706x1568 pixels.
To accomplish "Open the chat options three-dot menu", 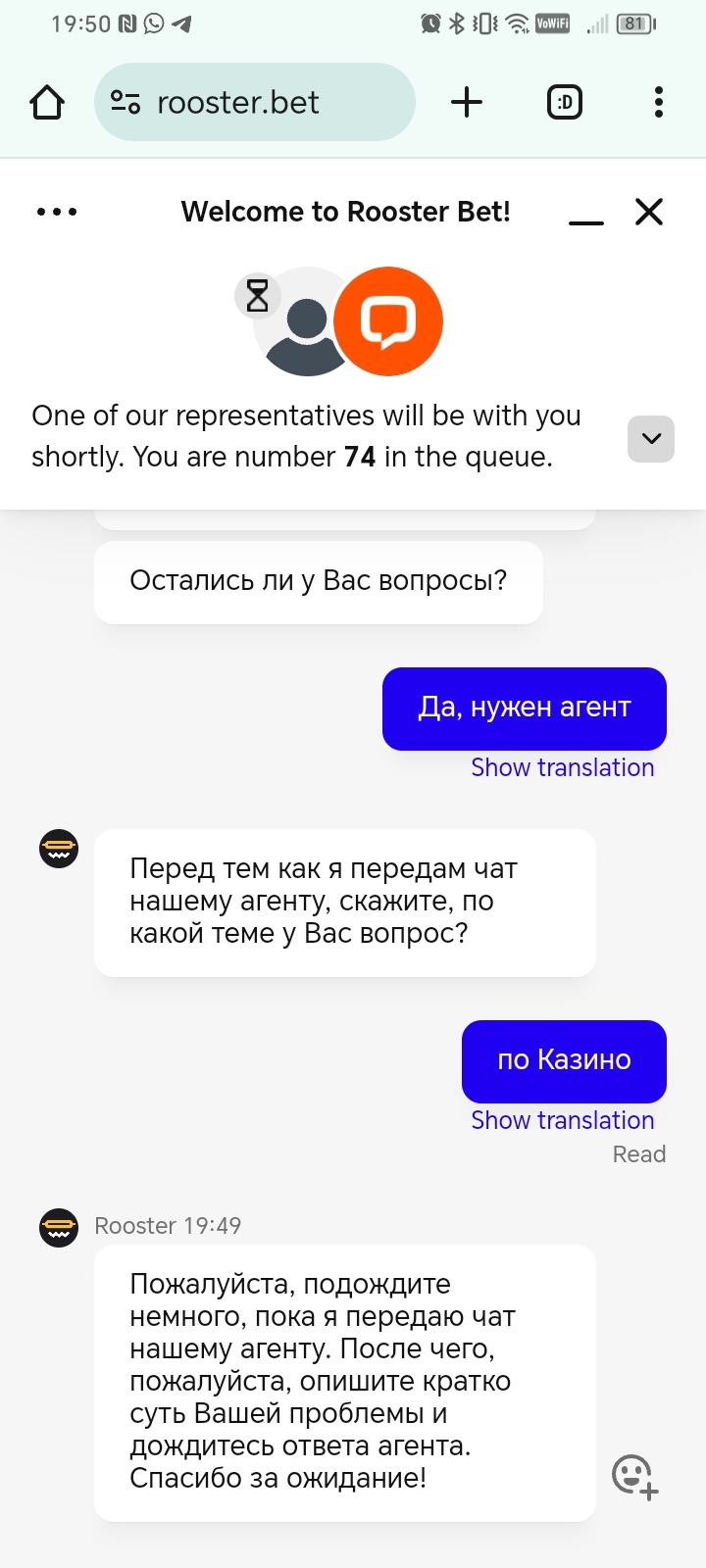I will (x=57, y=212).
